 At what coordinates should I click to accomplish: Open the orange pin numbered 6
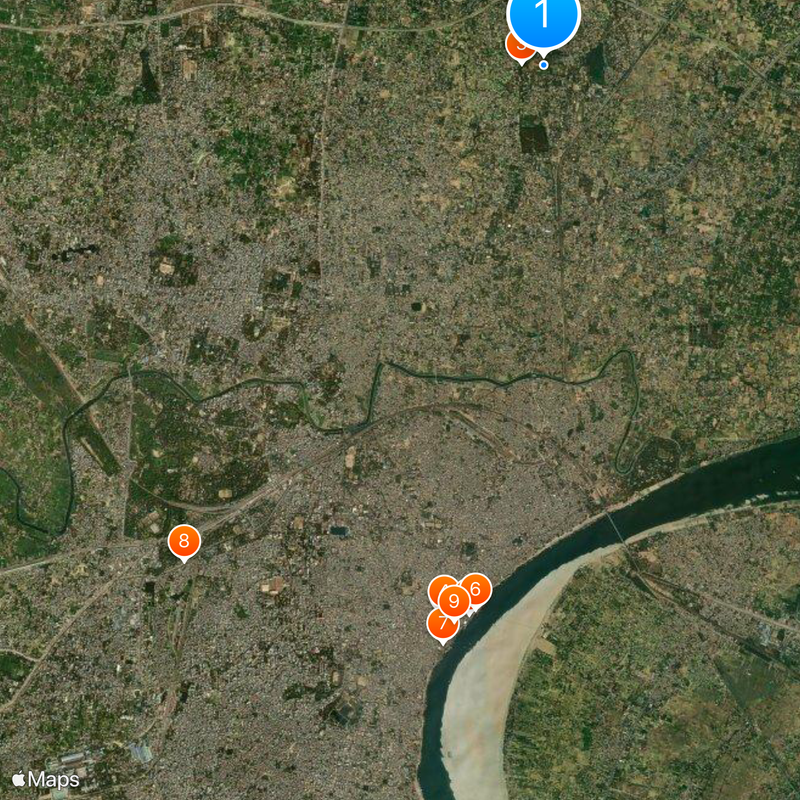478,589
